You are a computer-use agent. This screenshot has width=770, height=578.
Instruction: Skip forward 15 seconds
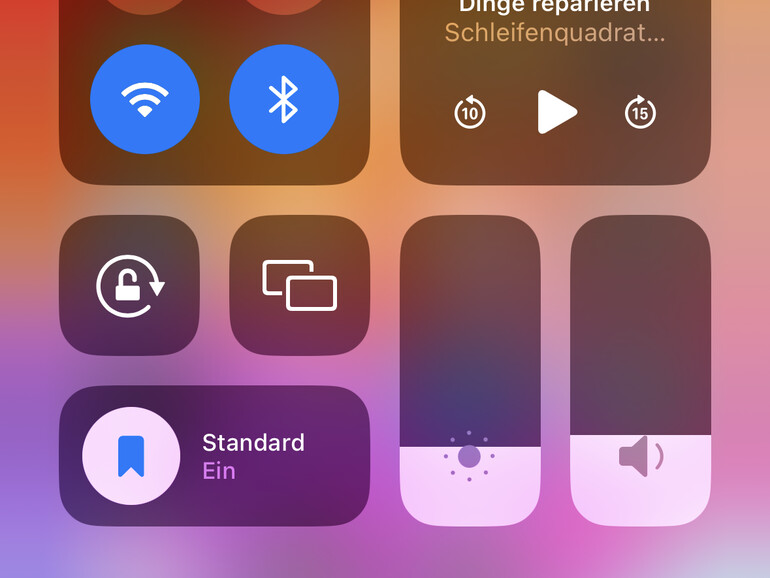point(640,113)
